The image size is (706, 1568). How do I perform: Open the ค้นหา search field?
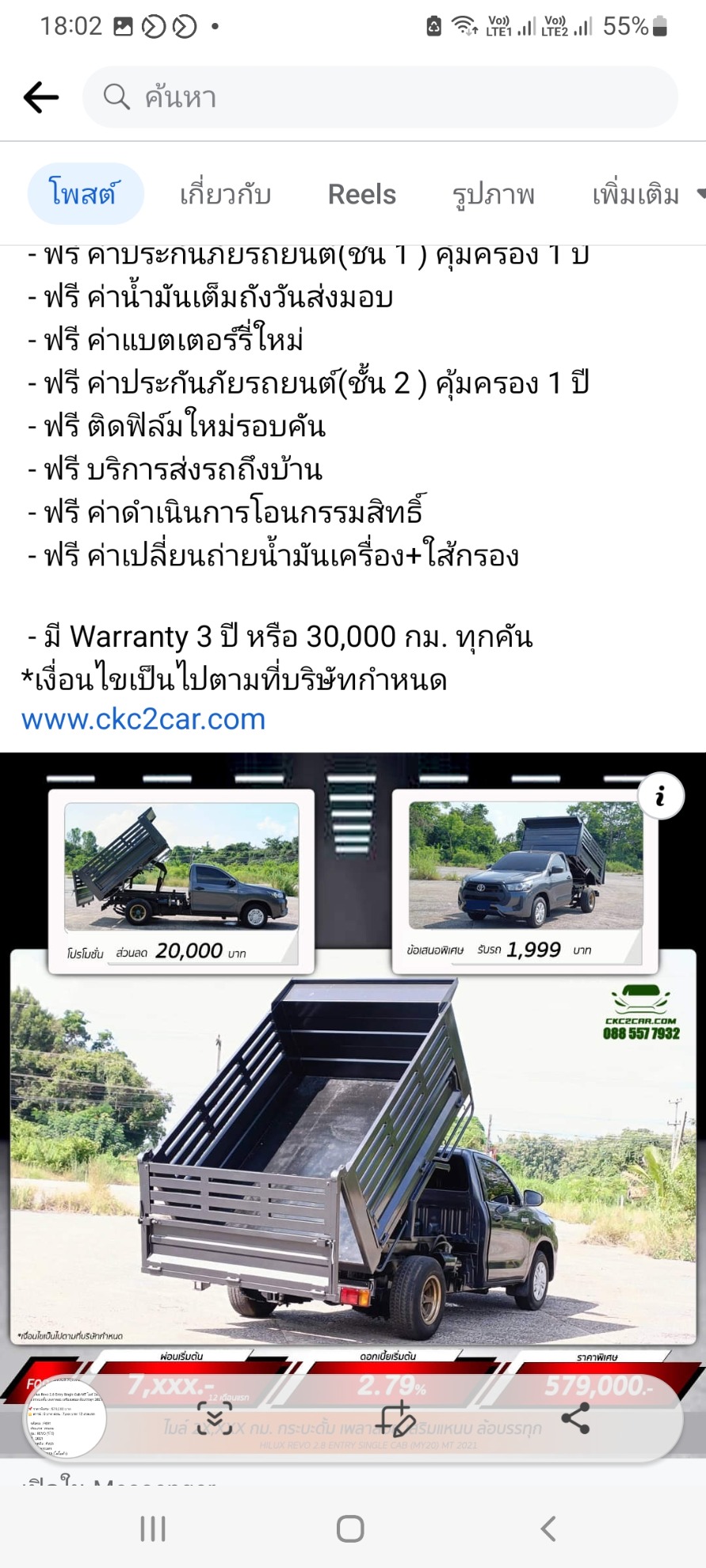coord(380,97)
